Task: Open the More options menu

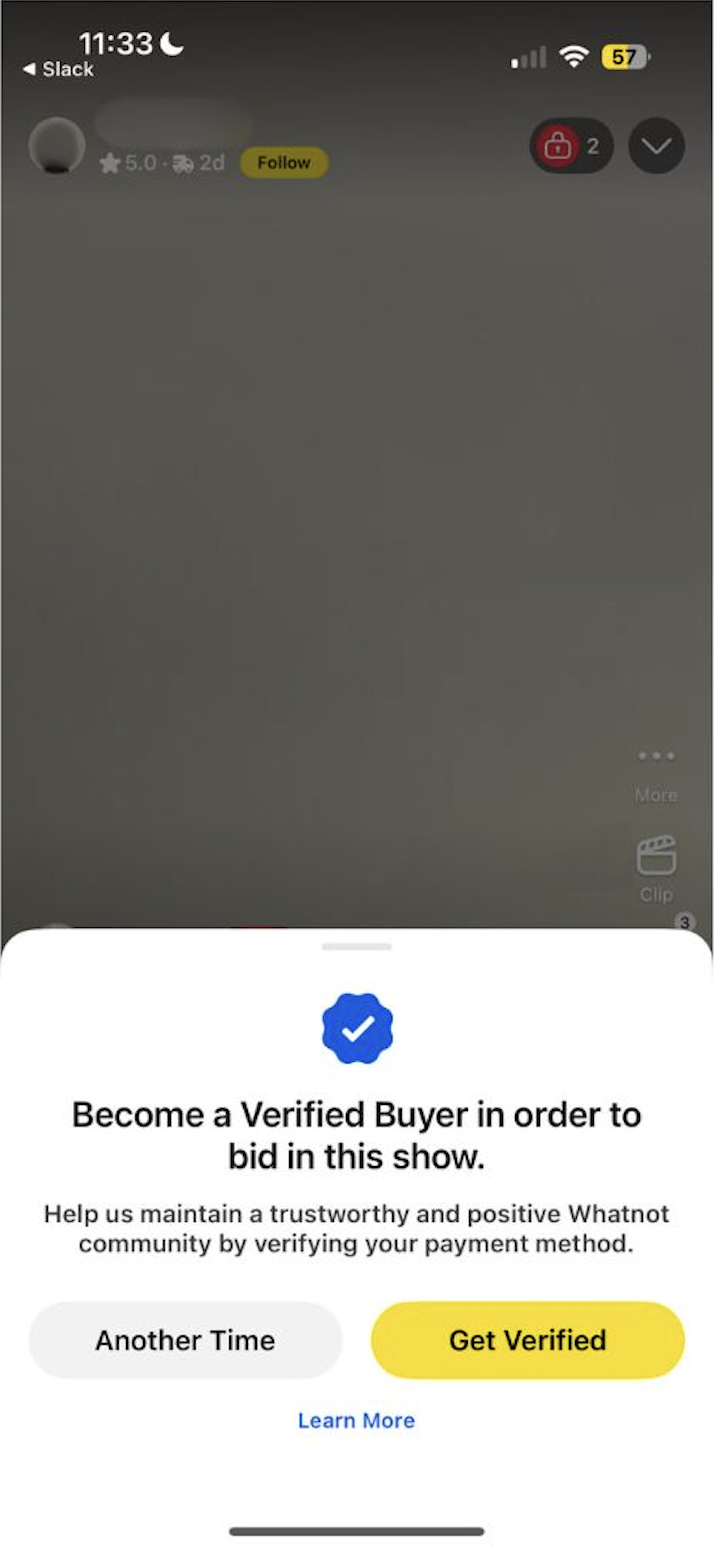Action: [x=656, y=768]
